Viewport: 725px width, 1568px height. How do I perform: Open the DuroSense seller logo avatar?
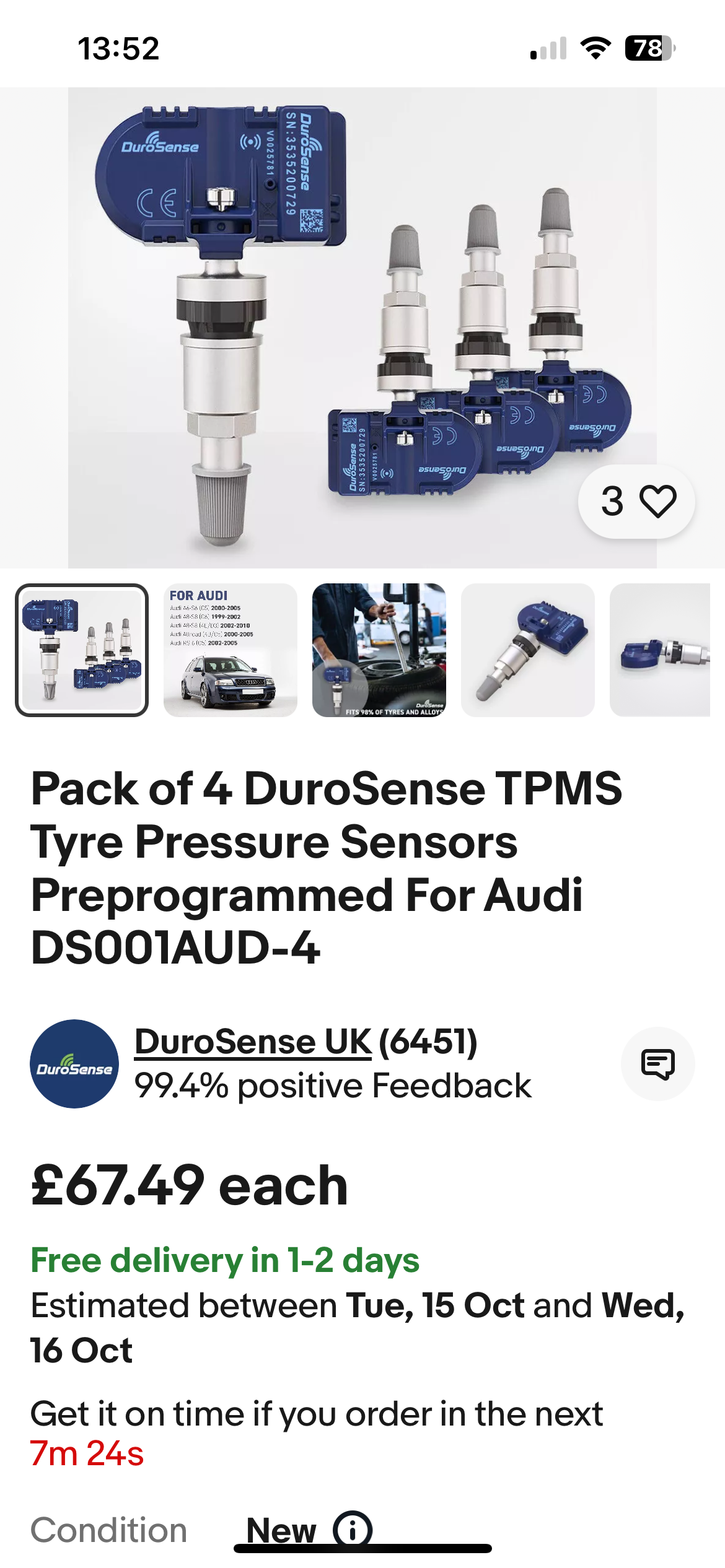(x=74, y=1064)
